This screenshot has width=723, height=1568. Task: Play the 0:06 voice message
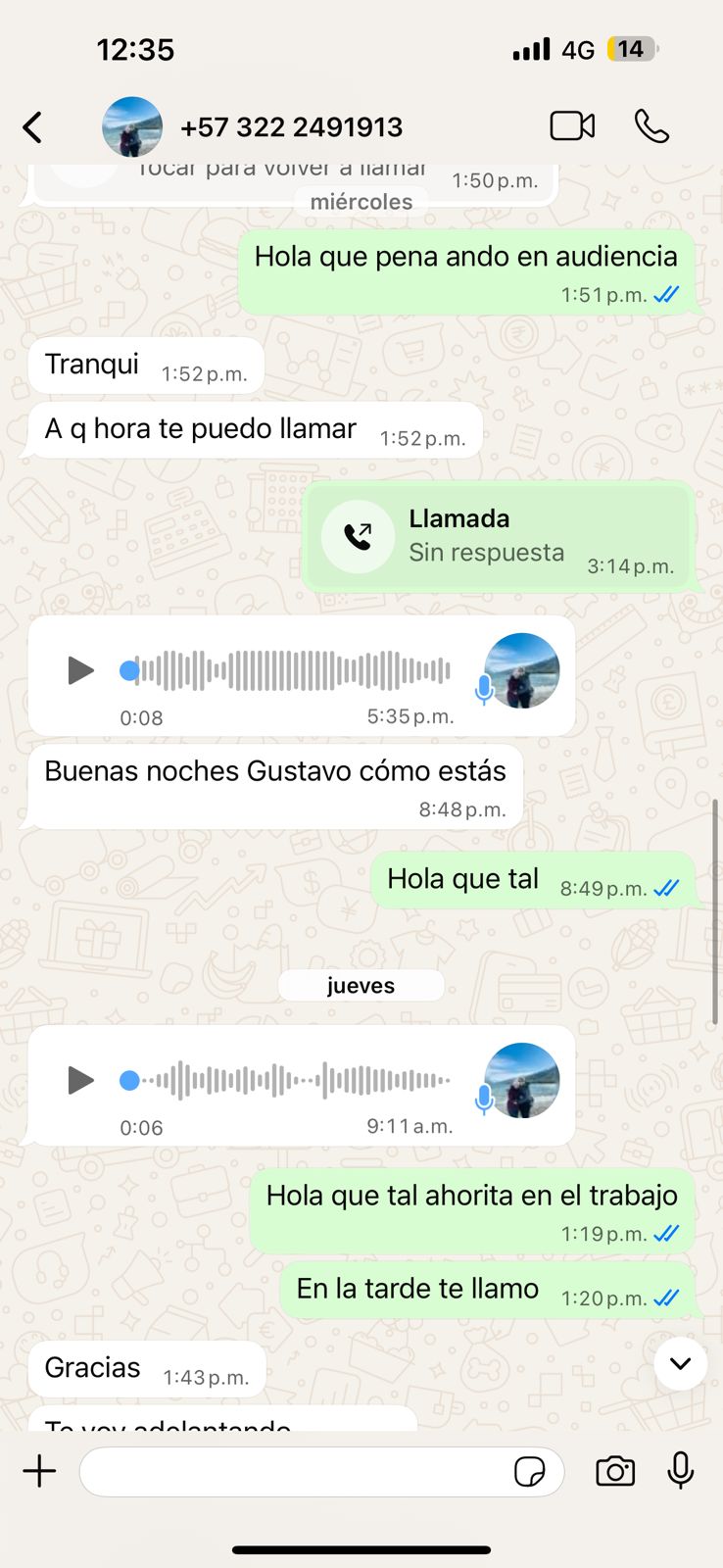[x=79, y=1081]
